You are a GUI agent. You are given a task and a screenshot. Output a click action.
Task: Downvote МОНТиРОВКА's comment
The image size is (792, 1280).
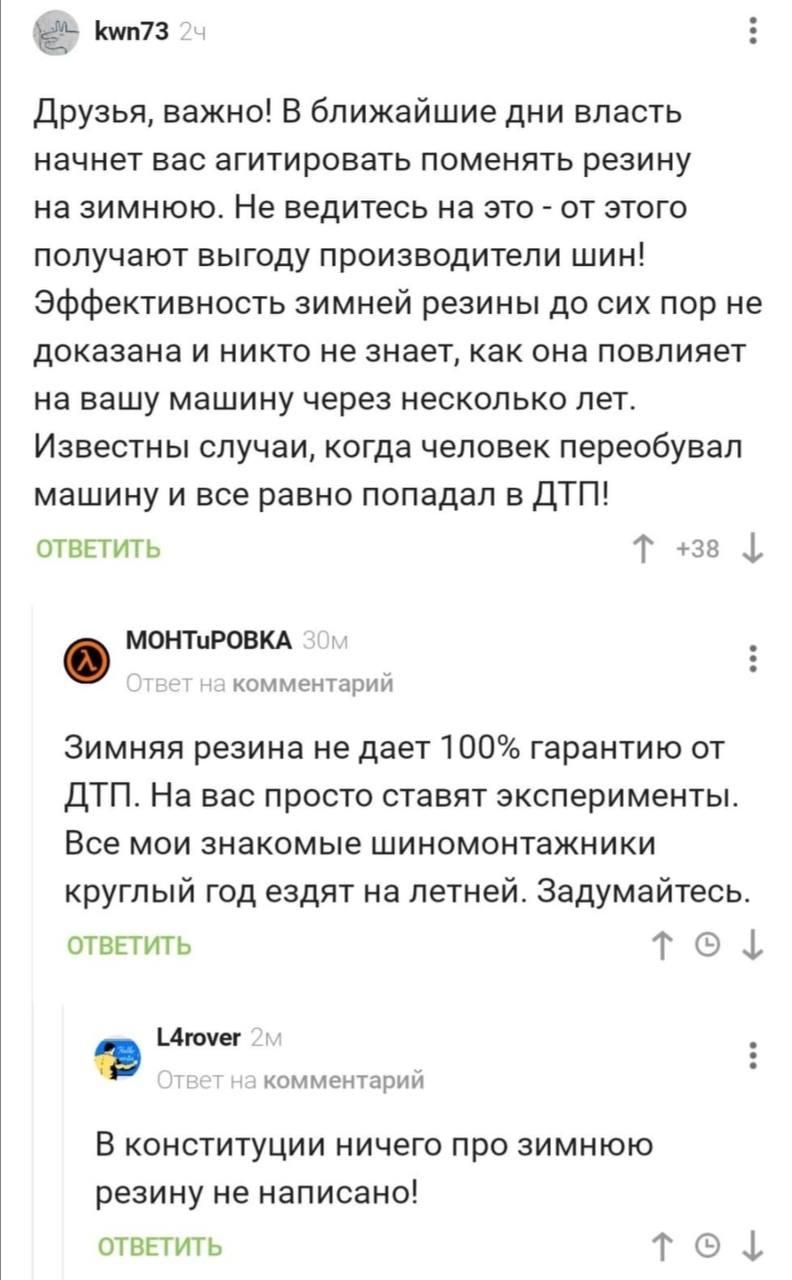click(x=751, y=943)
